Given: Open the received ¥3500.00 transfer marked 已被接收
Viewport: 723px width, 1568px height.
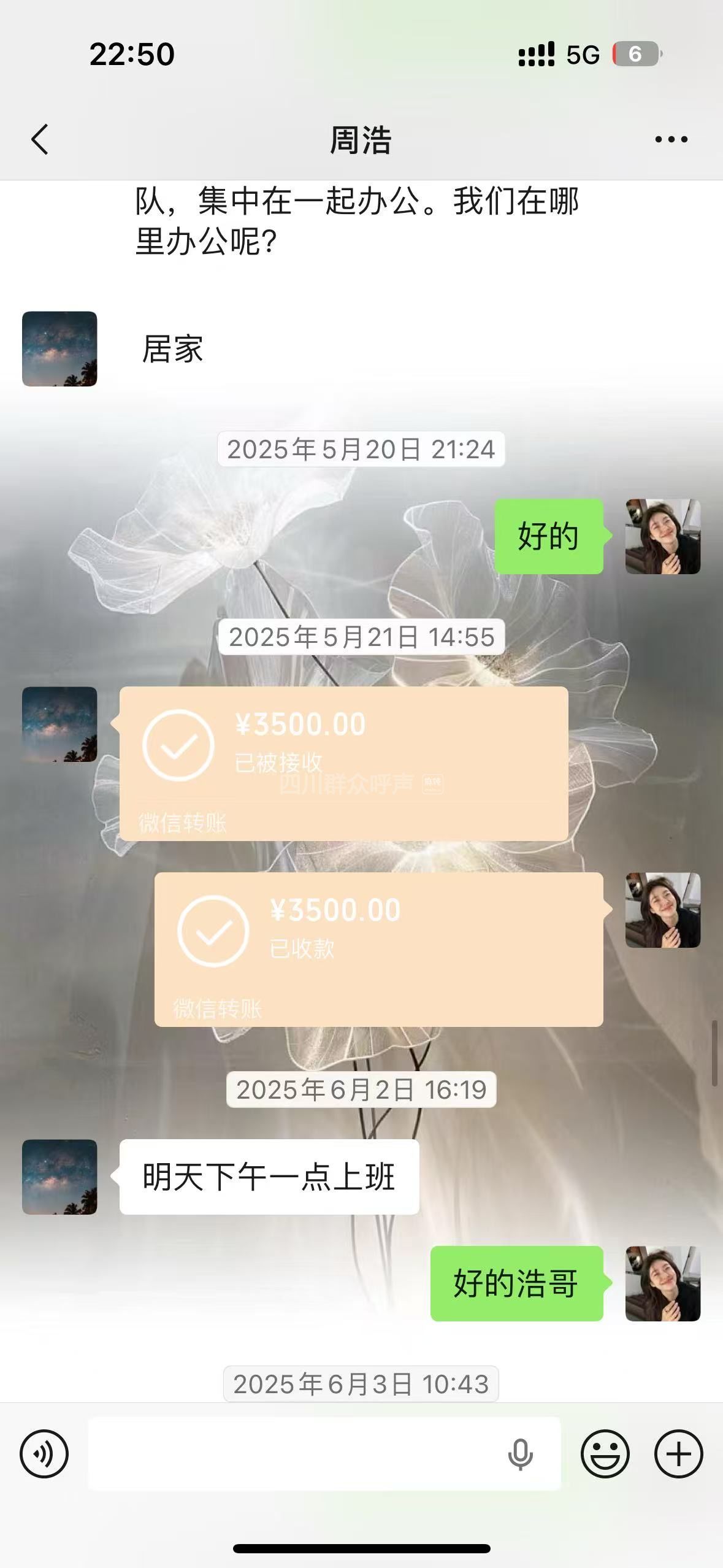Looking at the screenshot, I should [x=343, y=763].
